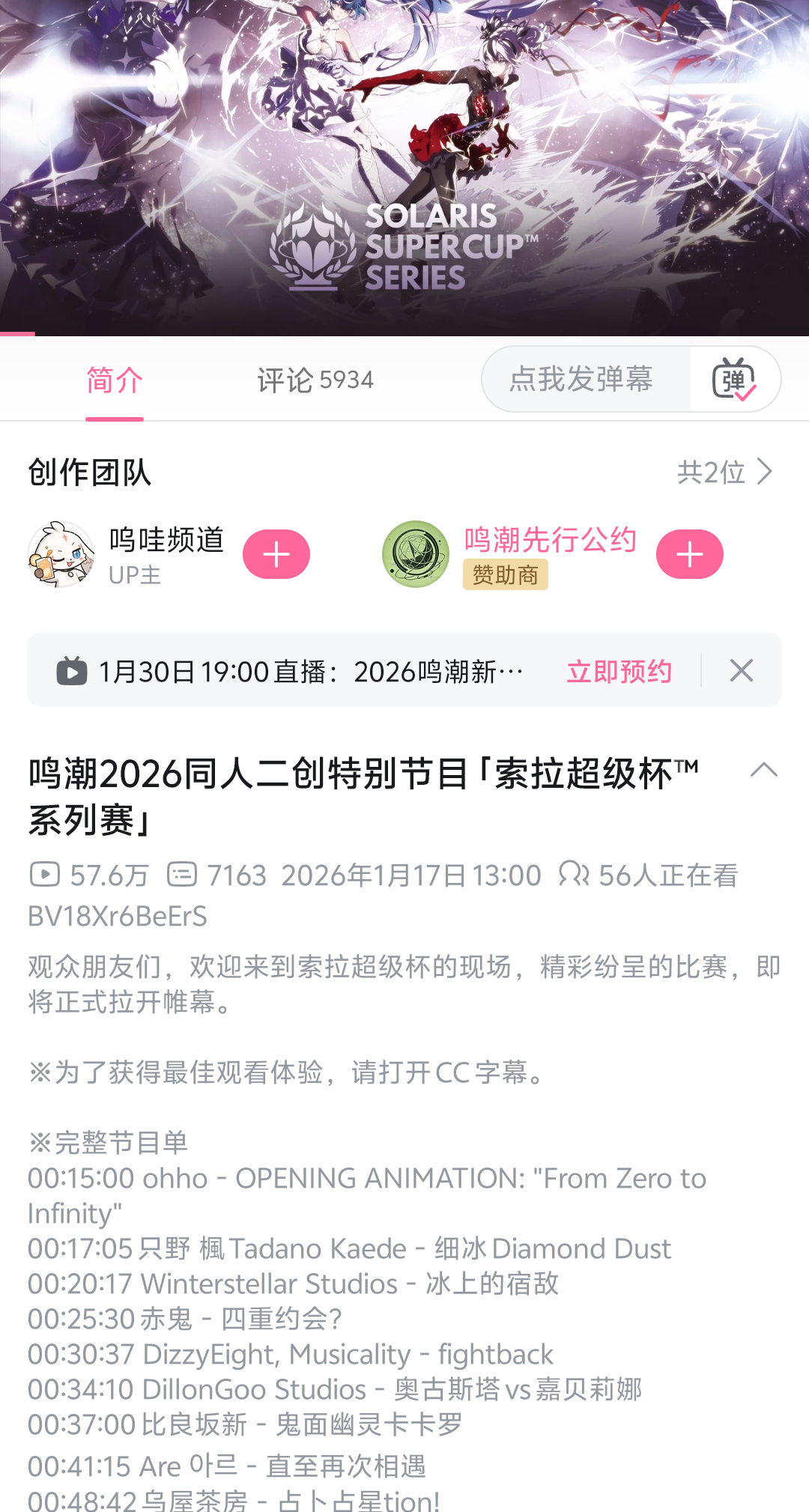The width and height of the screenshot is (809, 1512).
Task: Open the 评论 5934 comments tab
Action: point(315,380)
